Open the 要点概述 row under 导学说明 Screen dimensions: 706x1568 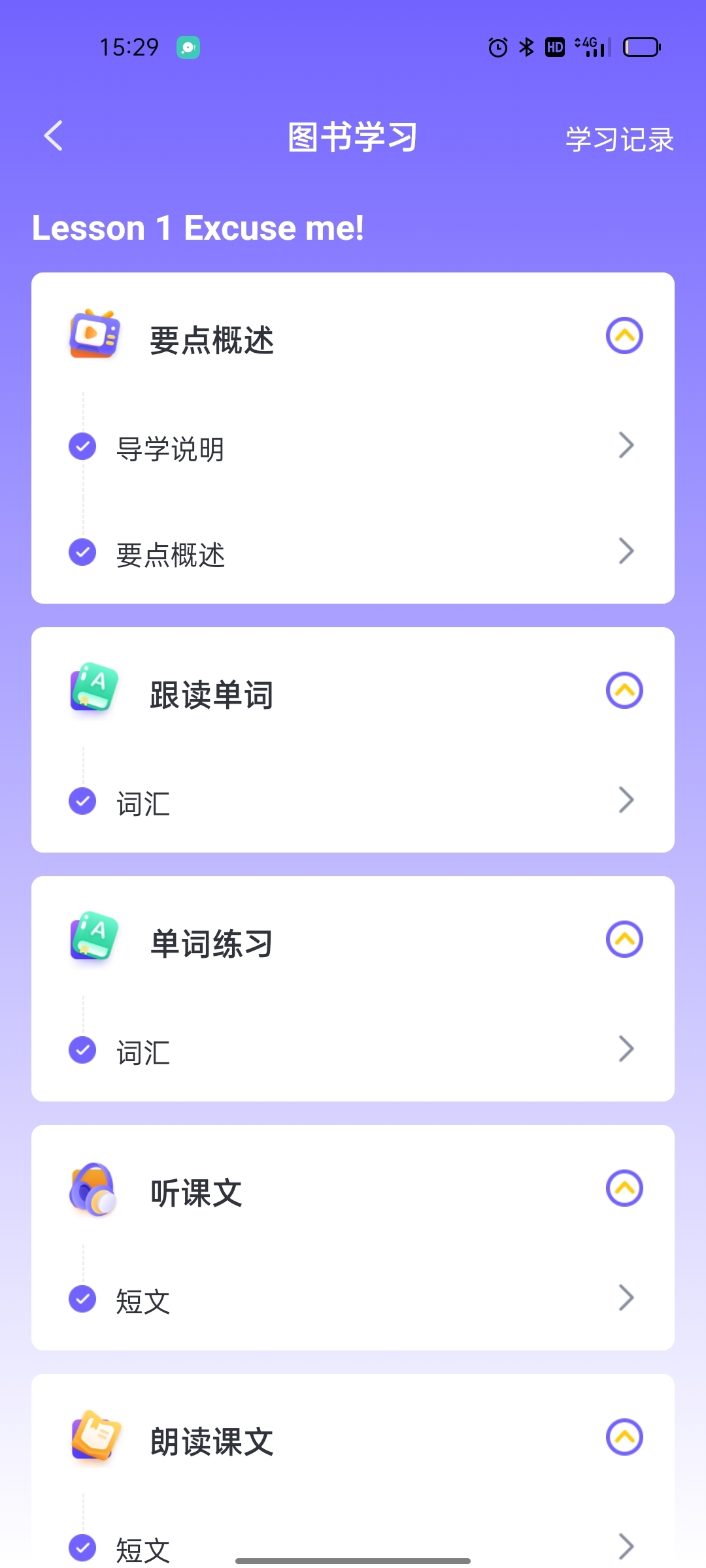[x=353, y=553]
